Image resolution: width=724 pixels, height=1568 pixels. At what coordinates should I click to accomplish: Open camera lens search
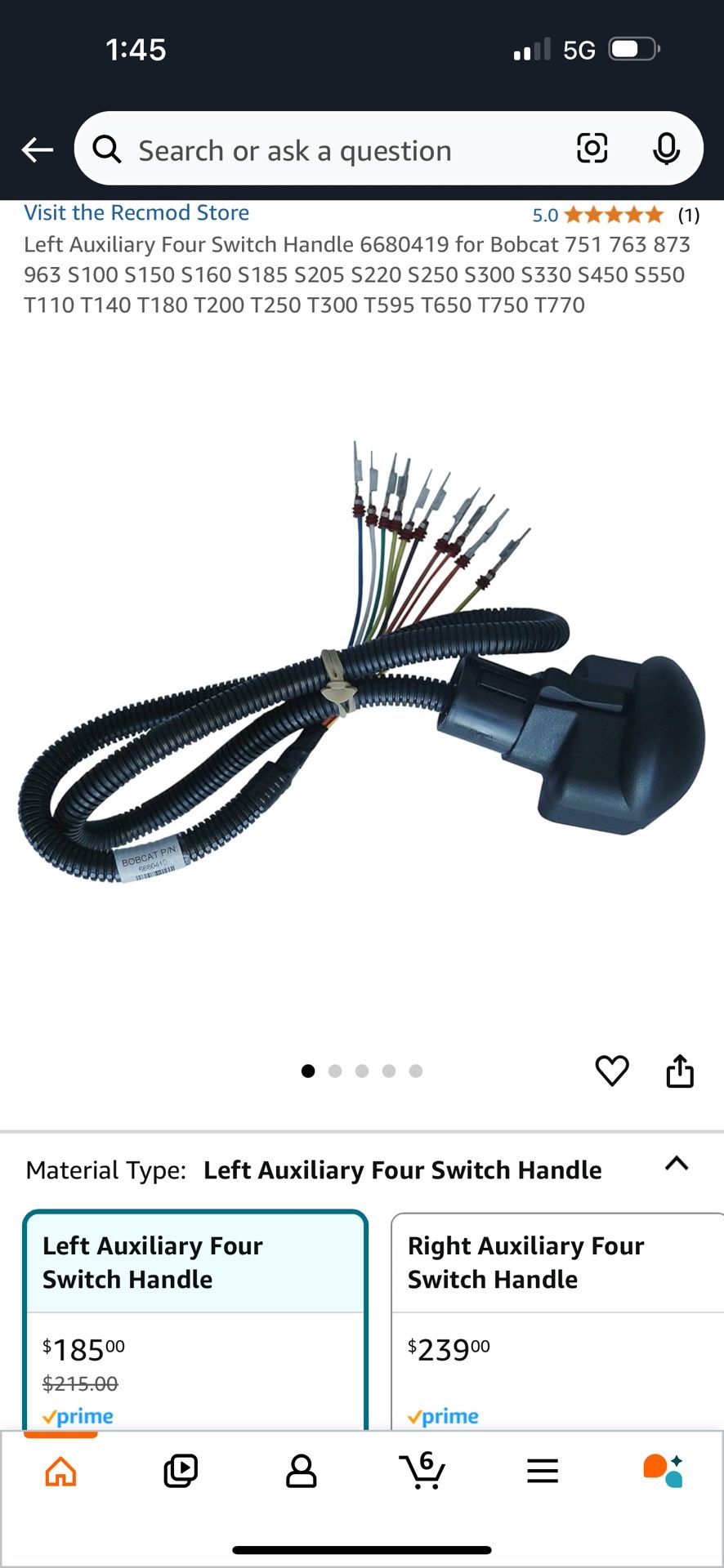point(592,149)
